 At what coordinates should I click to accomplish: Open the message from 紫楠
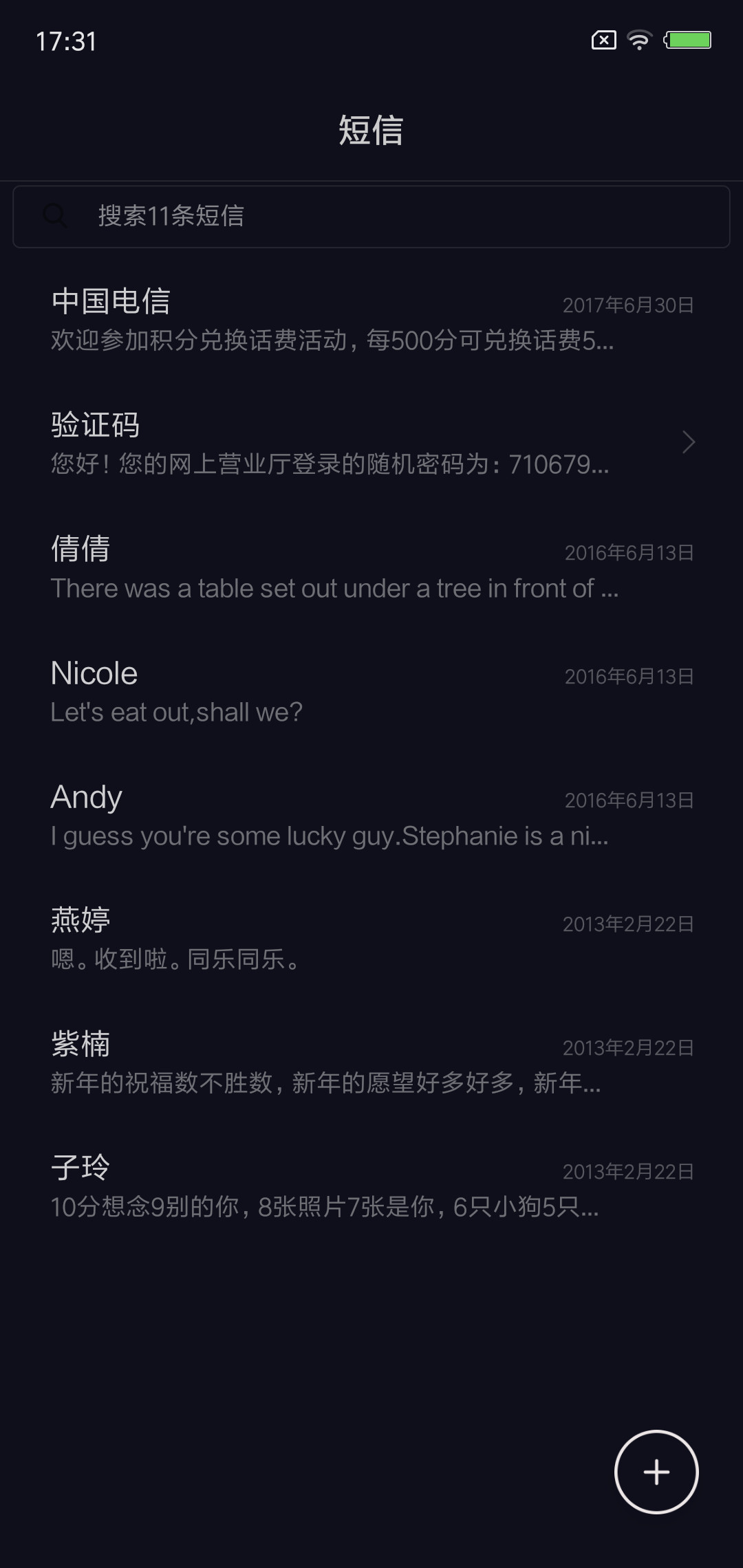[371, 1063]
